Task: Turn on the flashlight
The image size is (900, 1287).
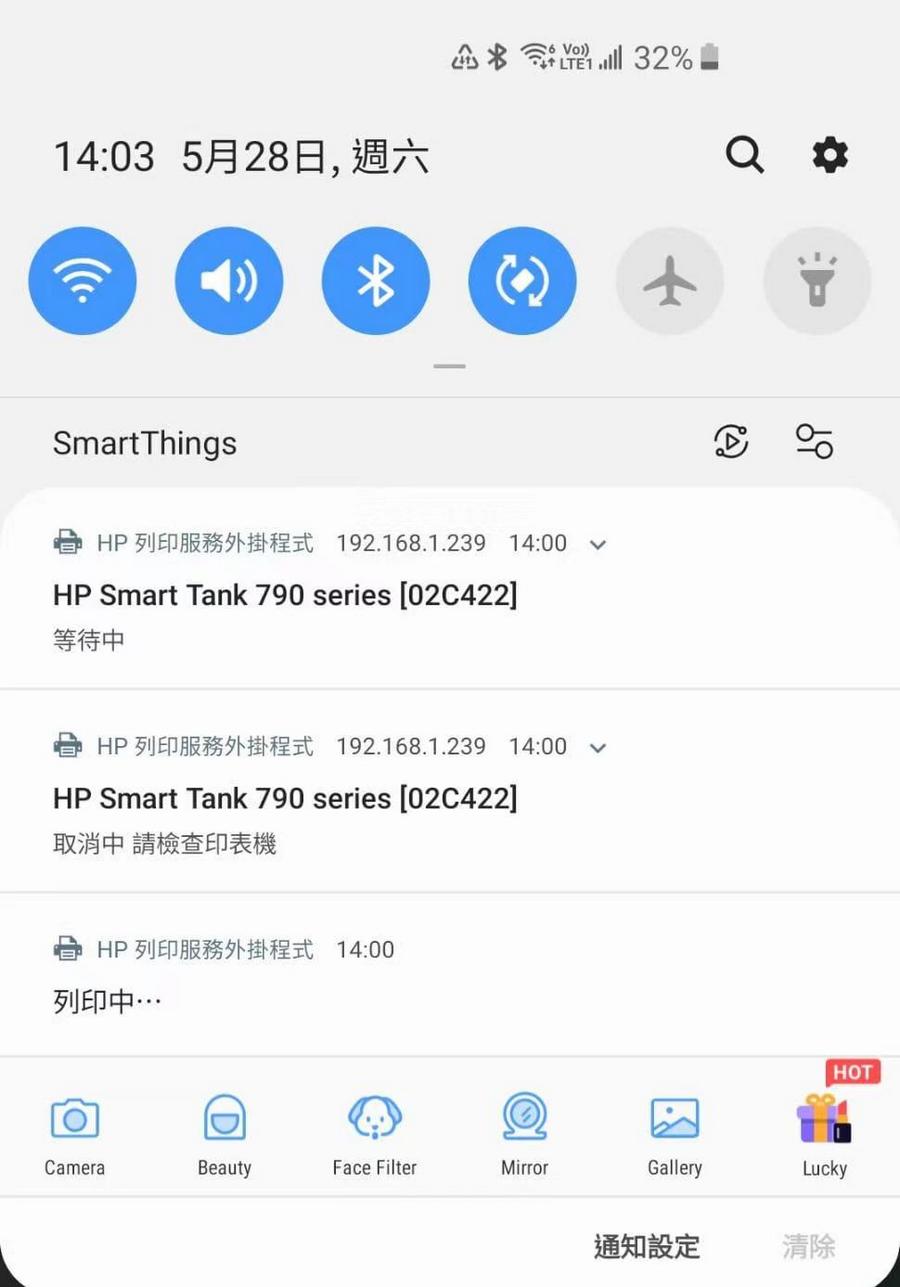Action: point(816,281)
